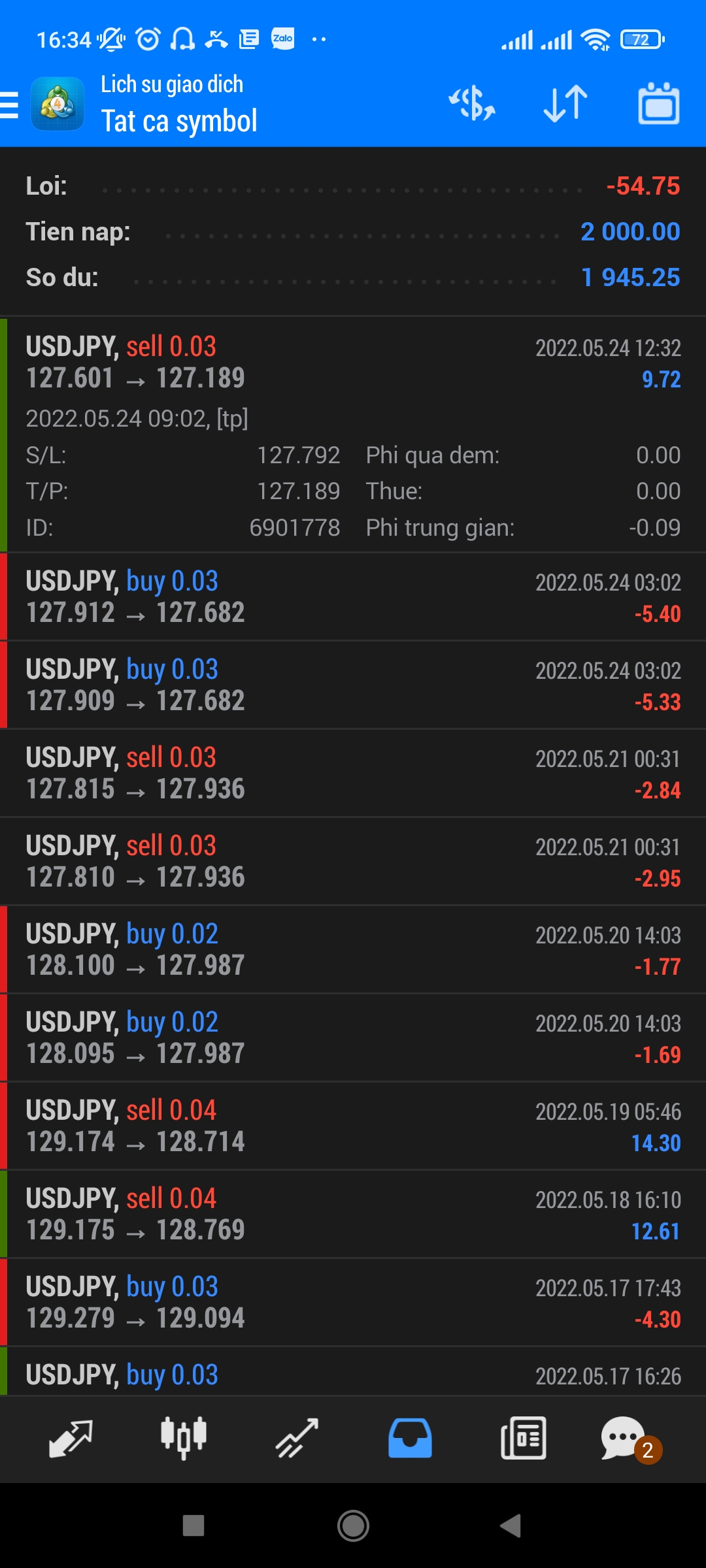Open the calendar date range picker

[658, 104]
